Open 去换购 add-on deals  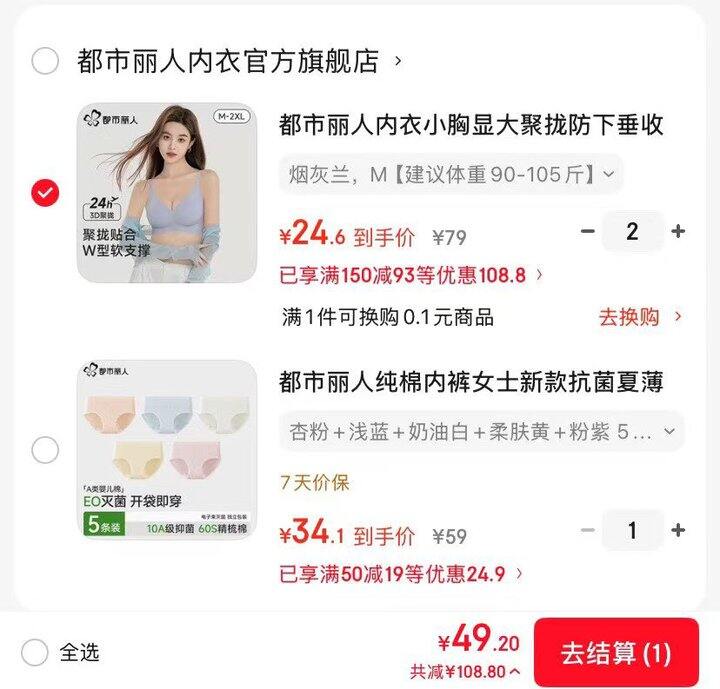point(640,317)
